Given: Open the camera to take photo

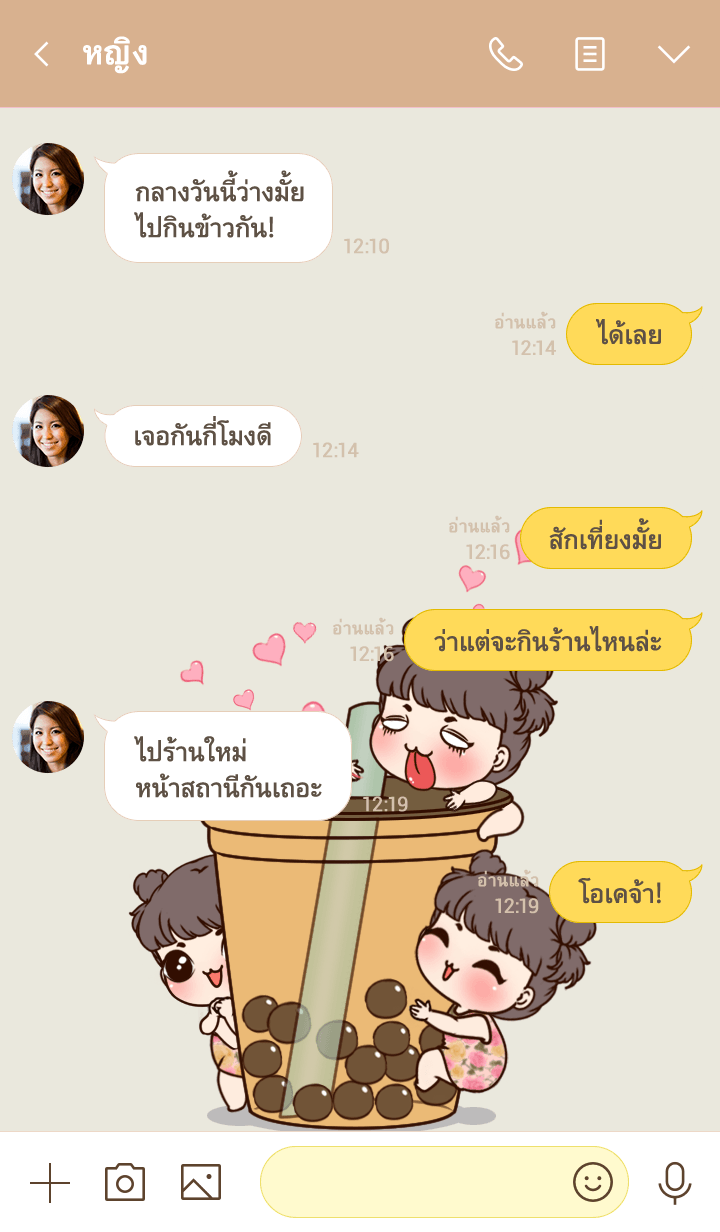Looking at the screenshot, I should (125, 1183).
